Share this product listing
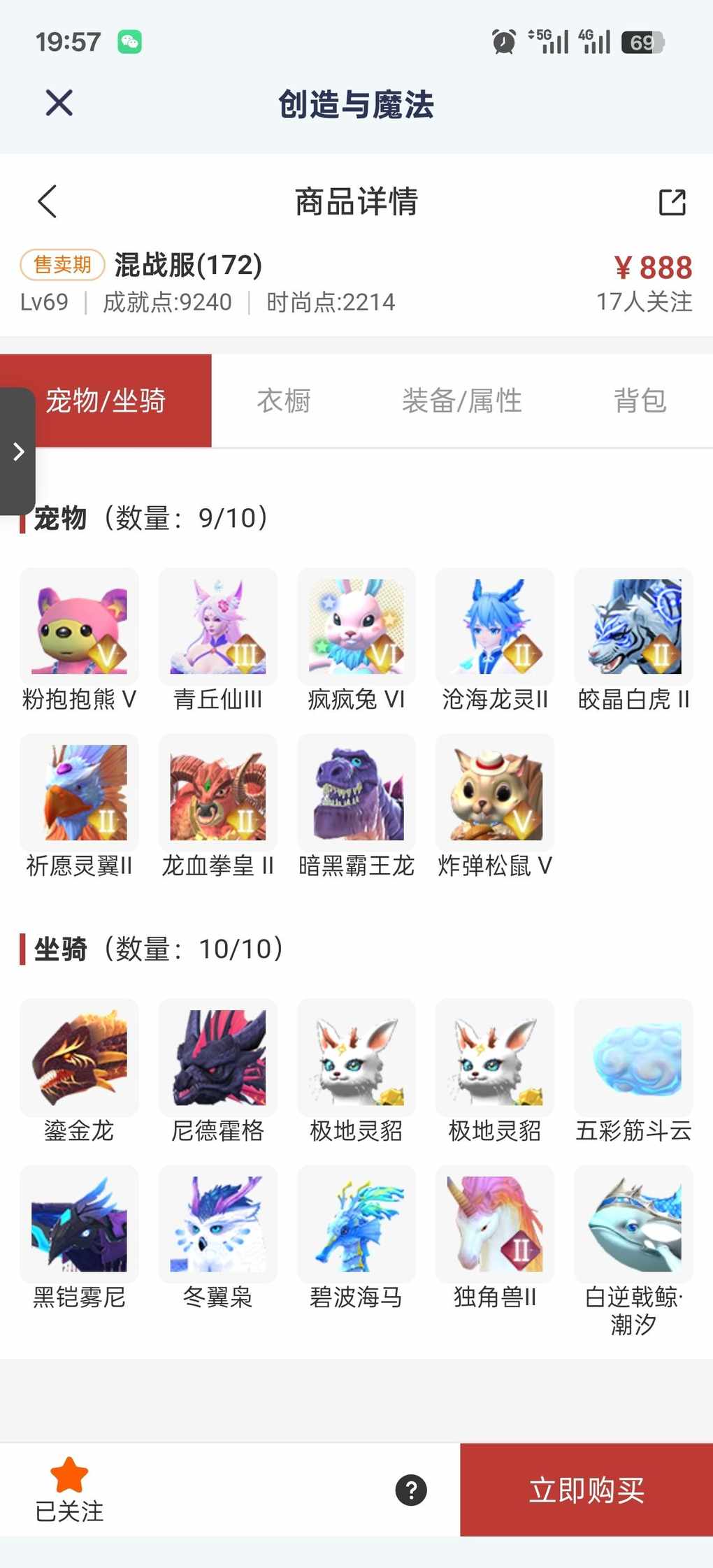The width and height of the screenshot is (713, 1568). click(x=672, y=202)
